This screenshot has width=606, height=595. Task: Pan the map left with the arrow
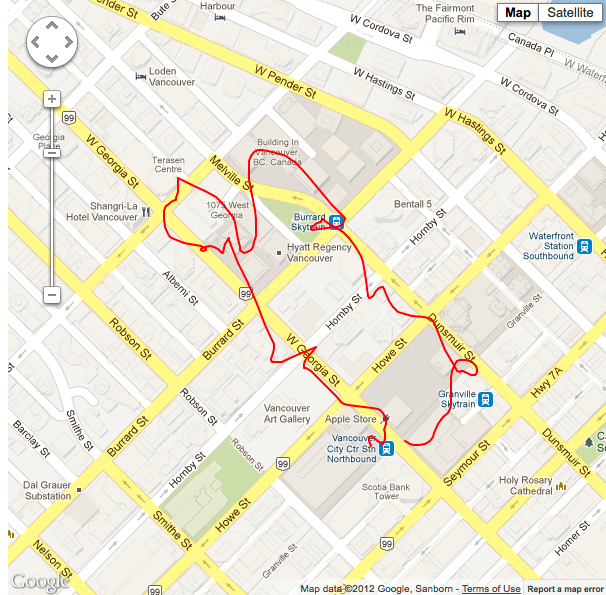36,43
